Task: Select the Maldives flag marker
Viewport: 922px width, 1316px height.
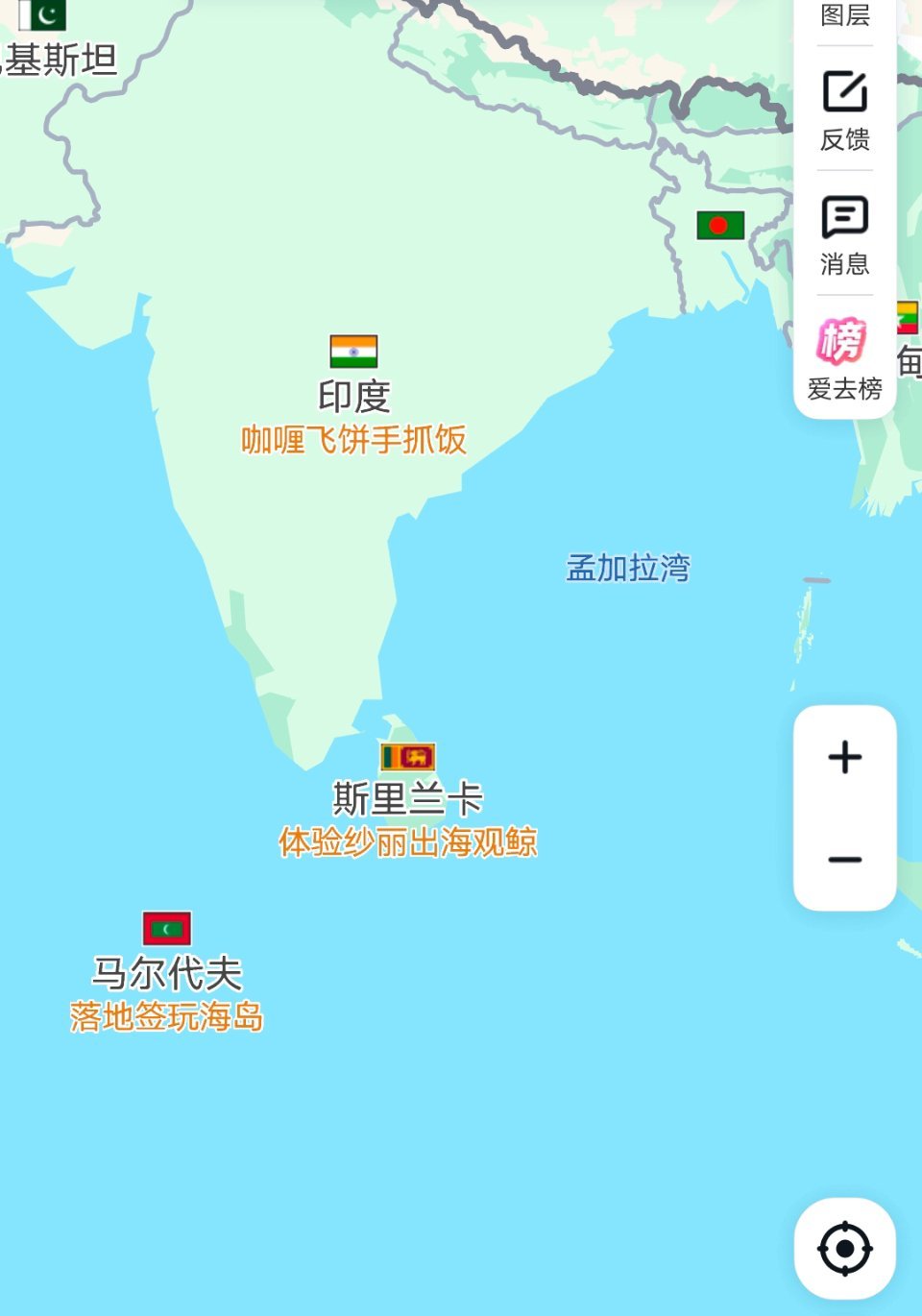Action: (167, 928)
